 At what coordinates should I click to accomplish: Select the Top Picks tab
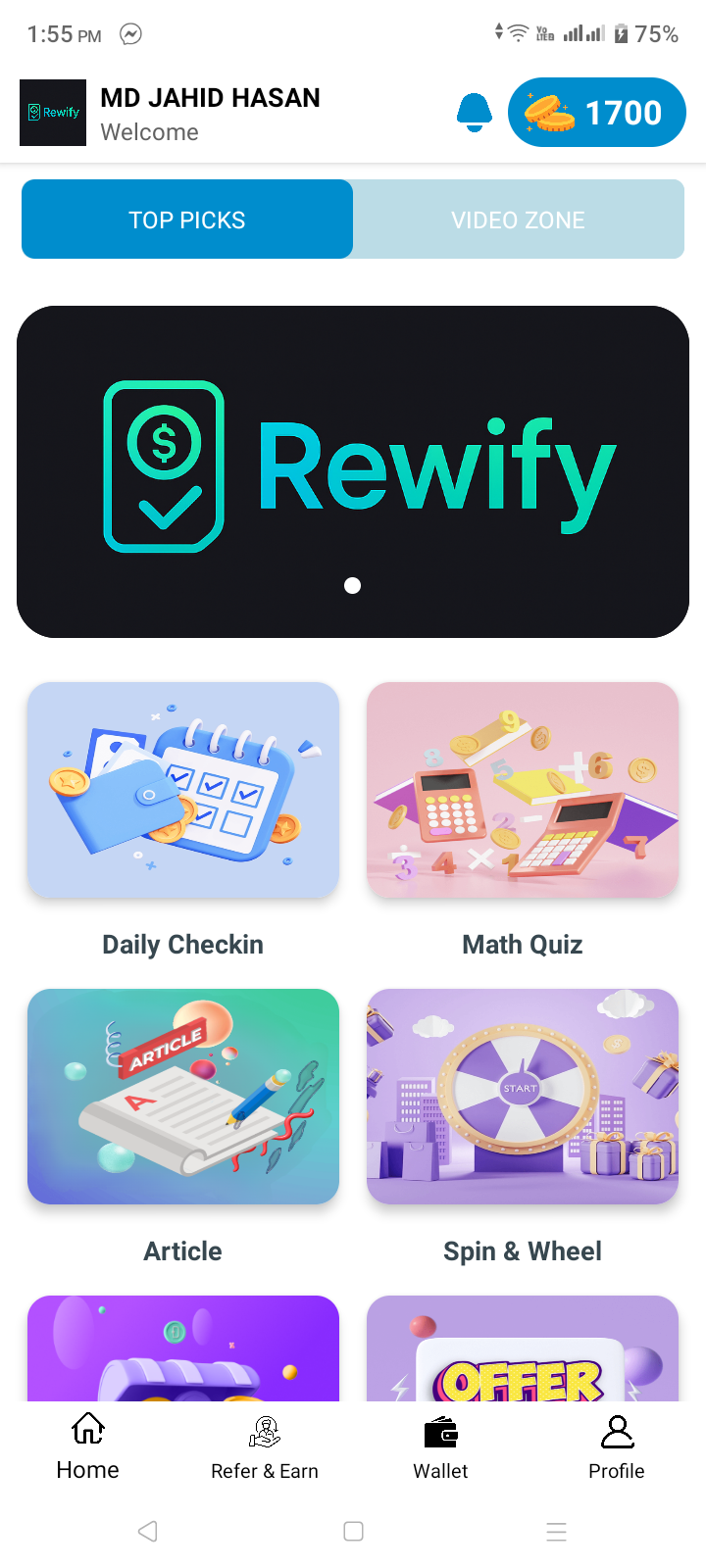[x=187, y=220]
